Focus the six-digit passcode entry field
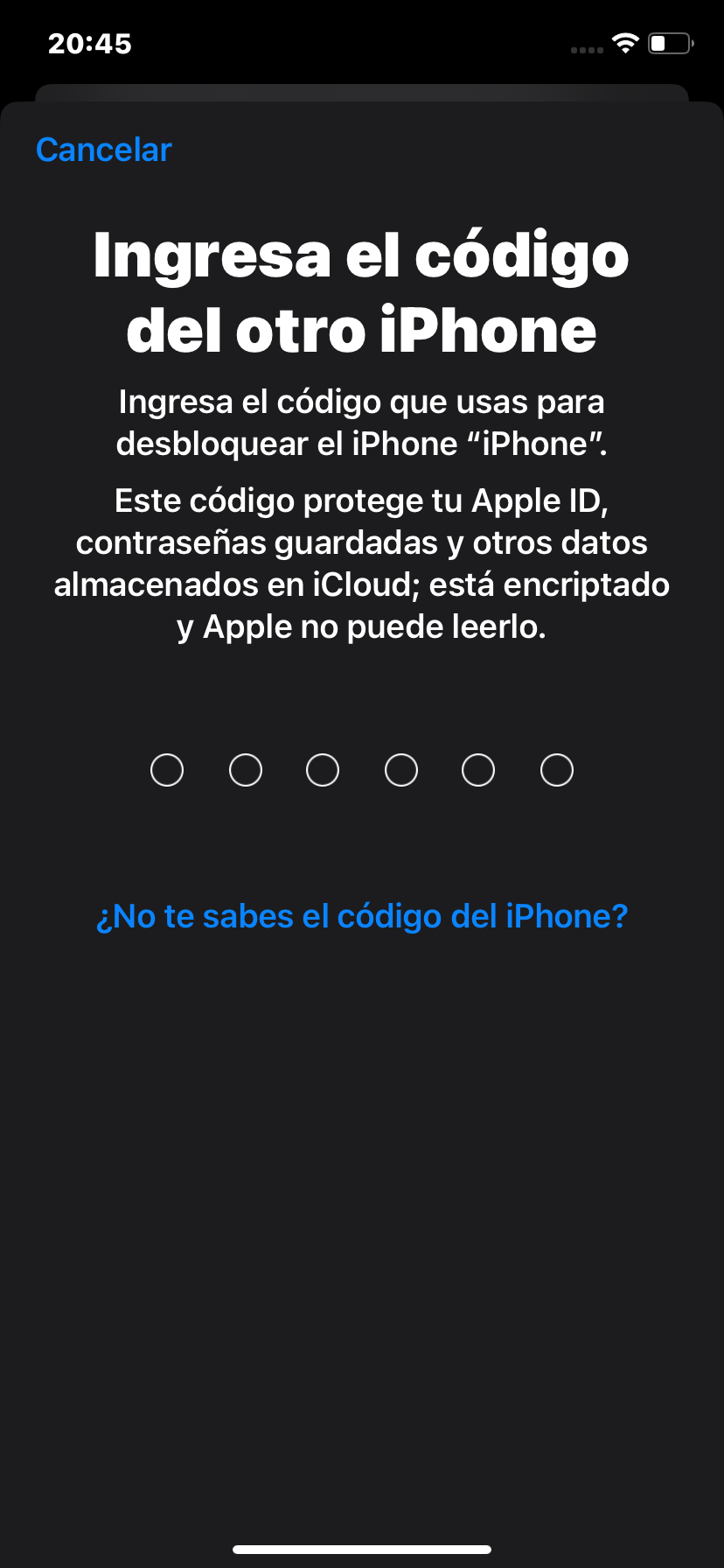 pos(362,770)
